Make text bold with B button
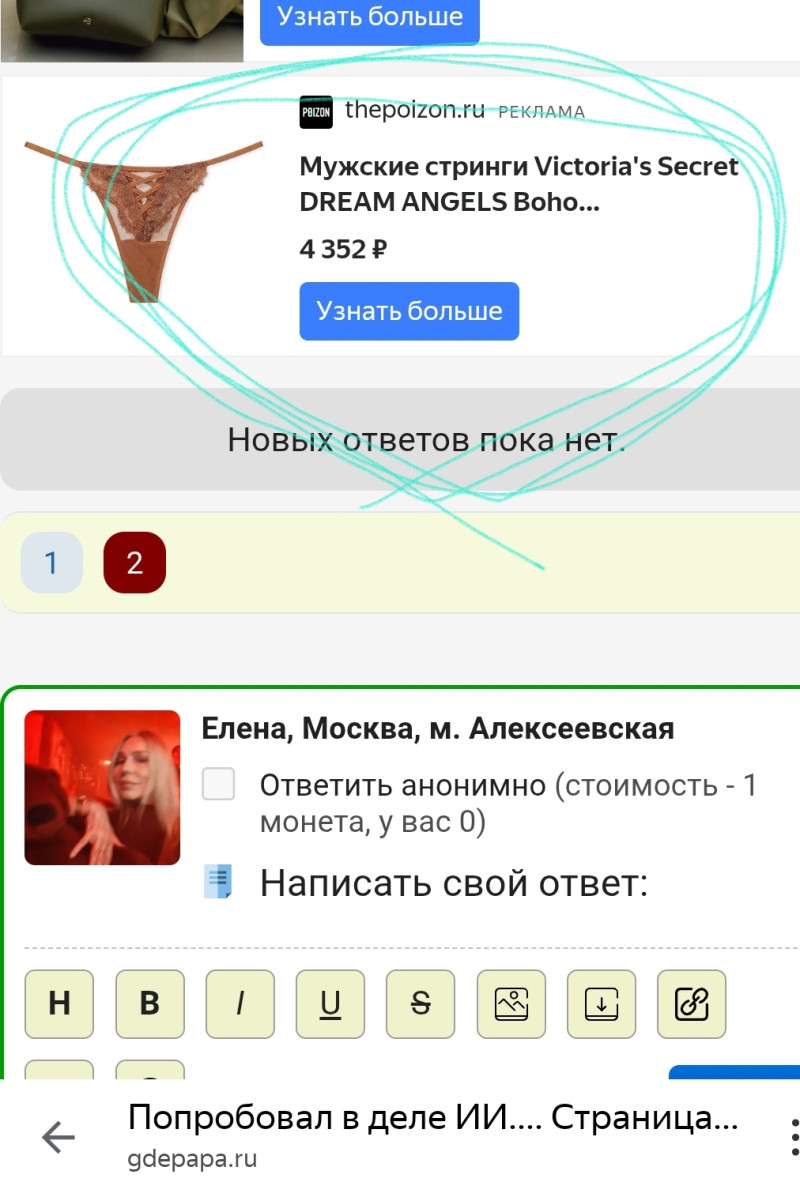The height and width of the screenshot is (1182, 800). pyautogui.click(x=150, y=1004)
